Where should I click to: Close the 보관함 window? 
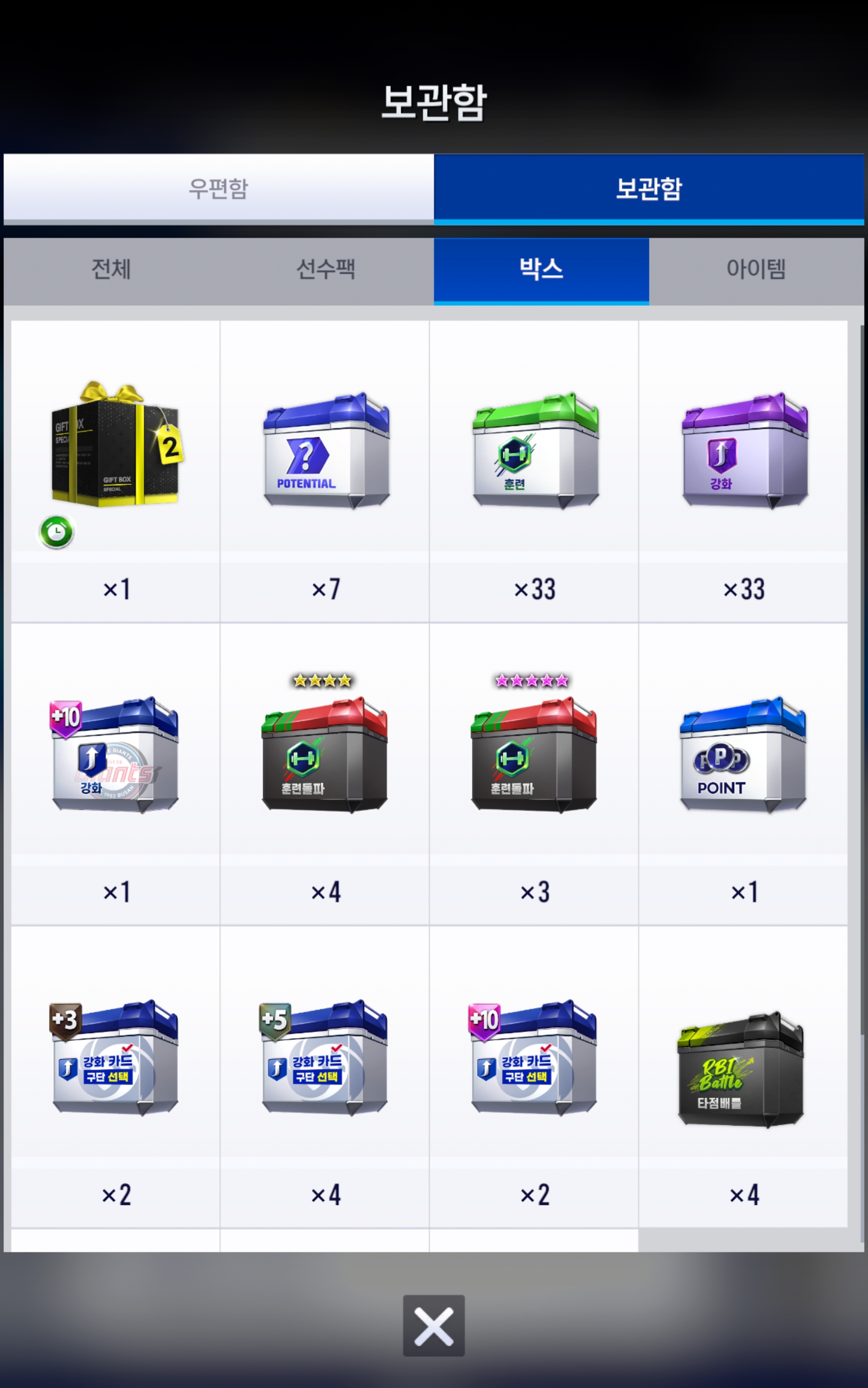(x=434, y=1326)
